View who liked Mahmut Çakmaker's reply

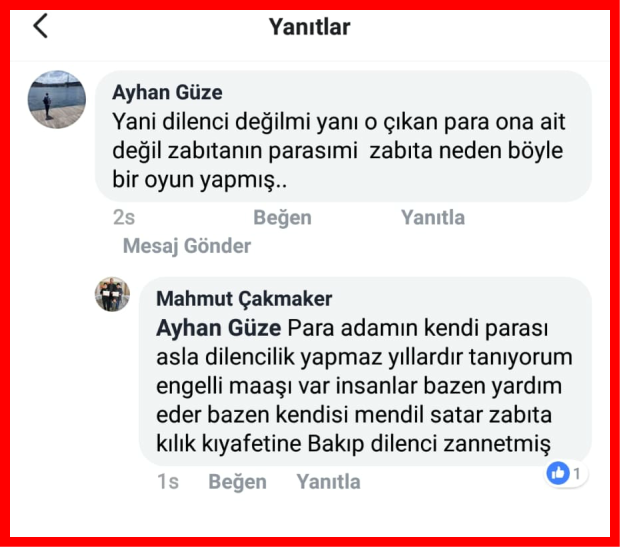[x=566, y=474]
